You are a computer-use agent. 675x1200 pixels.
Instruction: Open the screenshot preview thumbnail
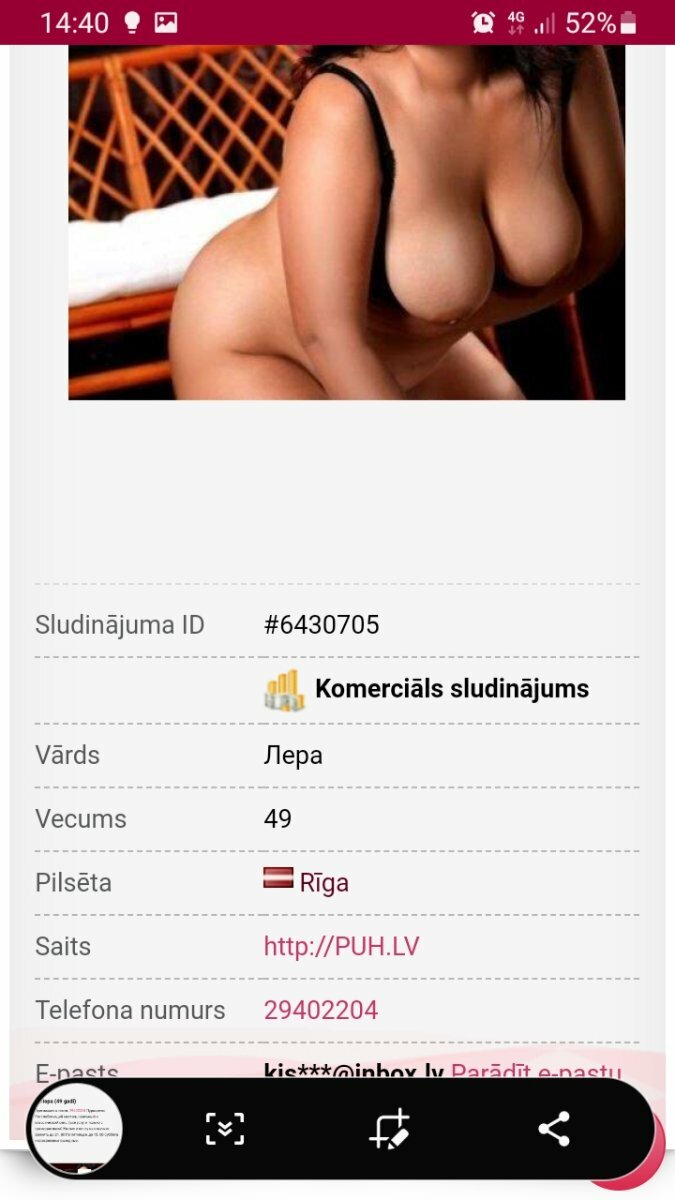75,1129
